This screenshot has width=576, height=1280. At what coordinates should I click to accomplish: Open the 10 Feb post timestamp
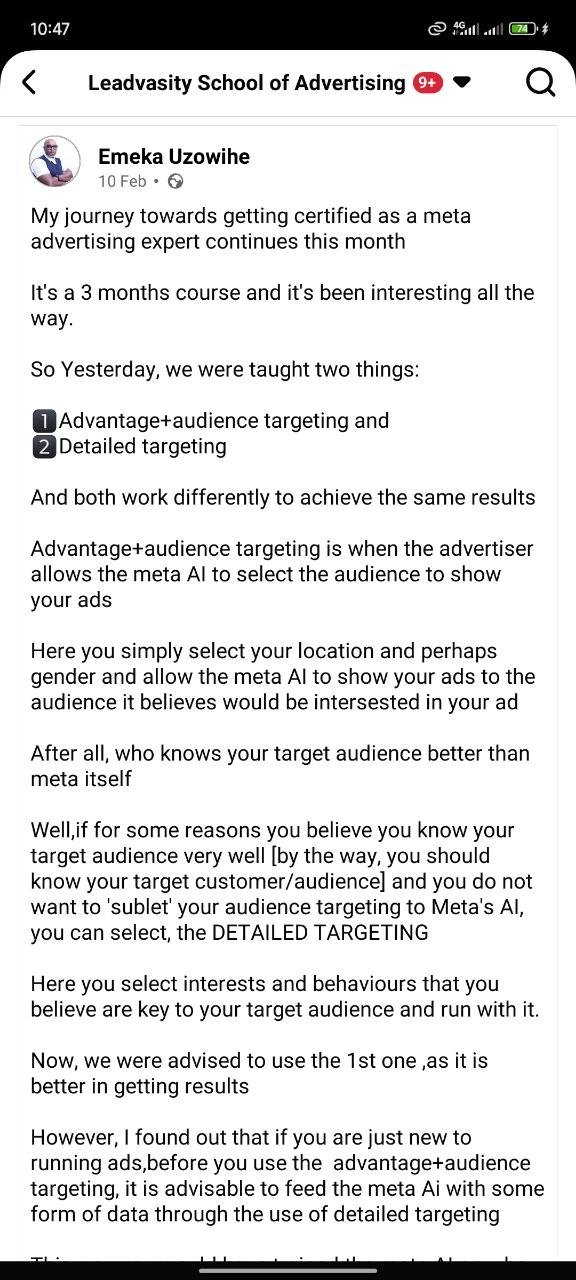point(122,181)
